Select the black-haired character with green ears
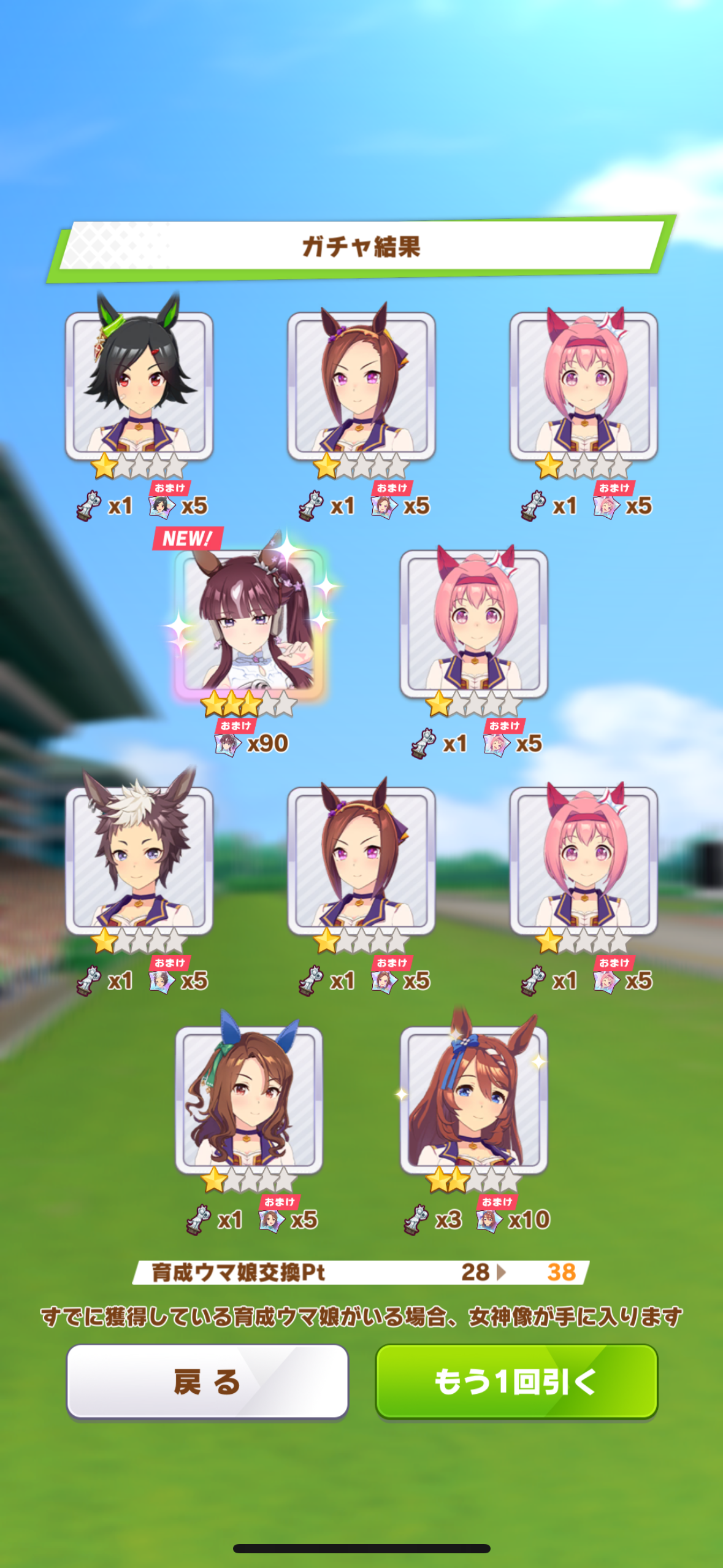This screenshot has height=1568, width=723. pyautogui.click(x=139, y=385)
